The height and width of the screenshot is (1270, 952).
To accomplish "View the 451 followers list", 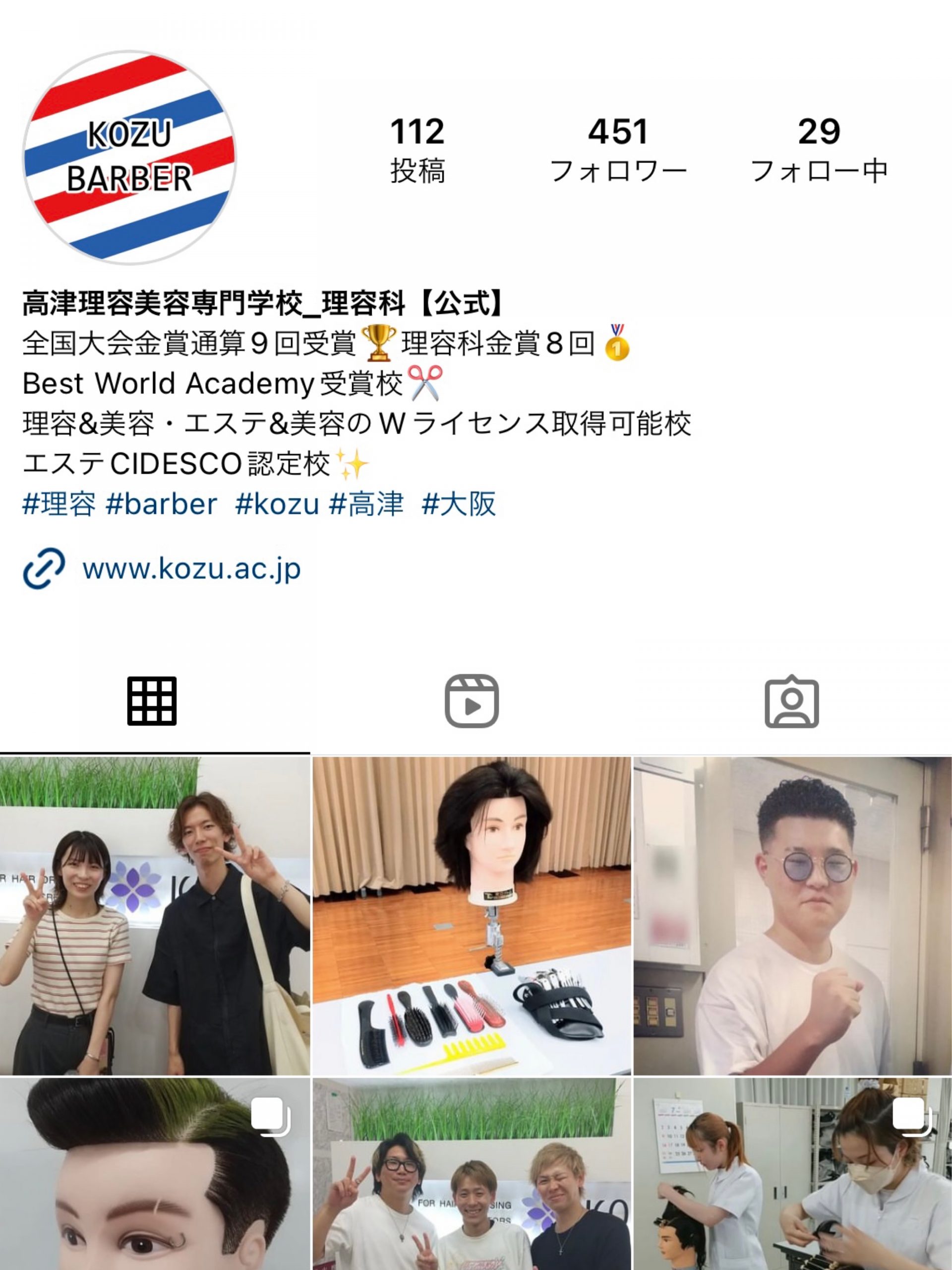I will pos(618,149).
